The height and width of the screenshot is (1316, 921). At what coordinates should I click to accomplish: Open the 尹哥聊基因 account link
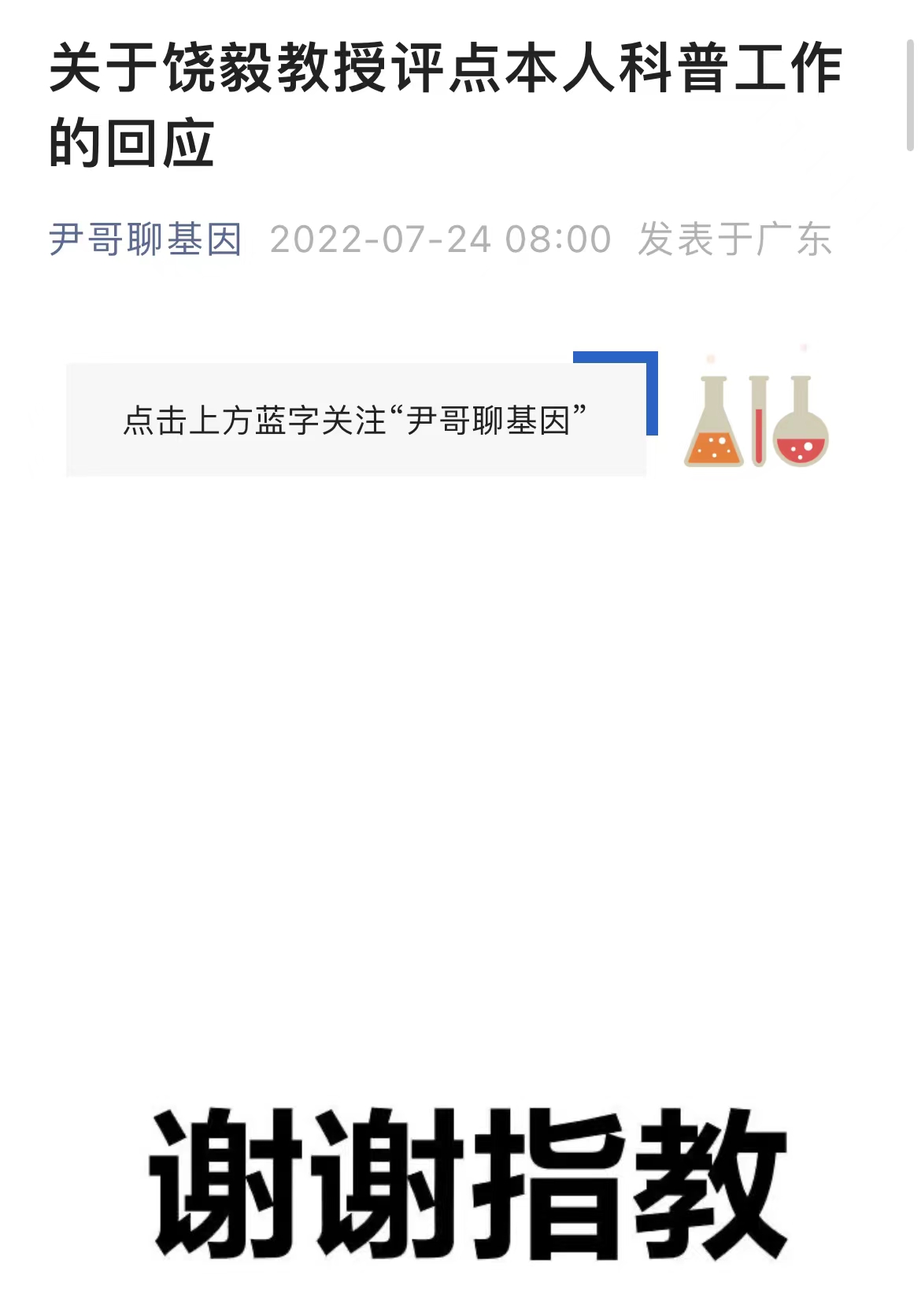point(146,239)
